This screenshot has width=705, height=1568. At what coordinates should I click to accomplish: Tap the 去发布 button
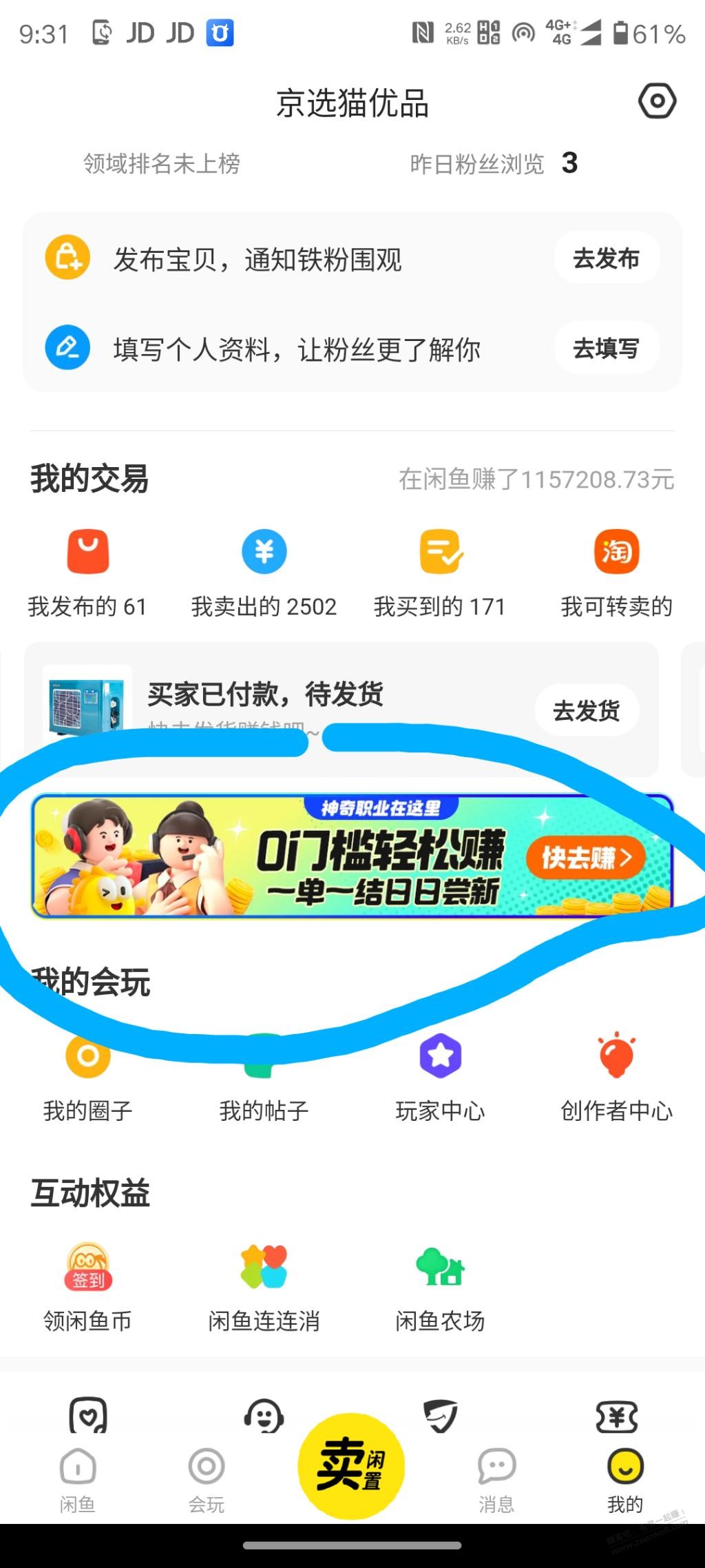tap(607, 258)
